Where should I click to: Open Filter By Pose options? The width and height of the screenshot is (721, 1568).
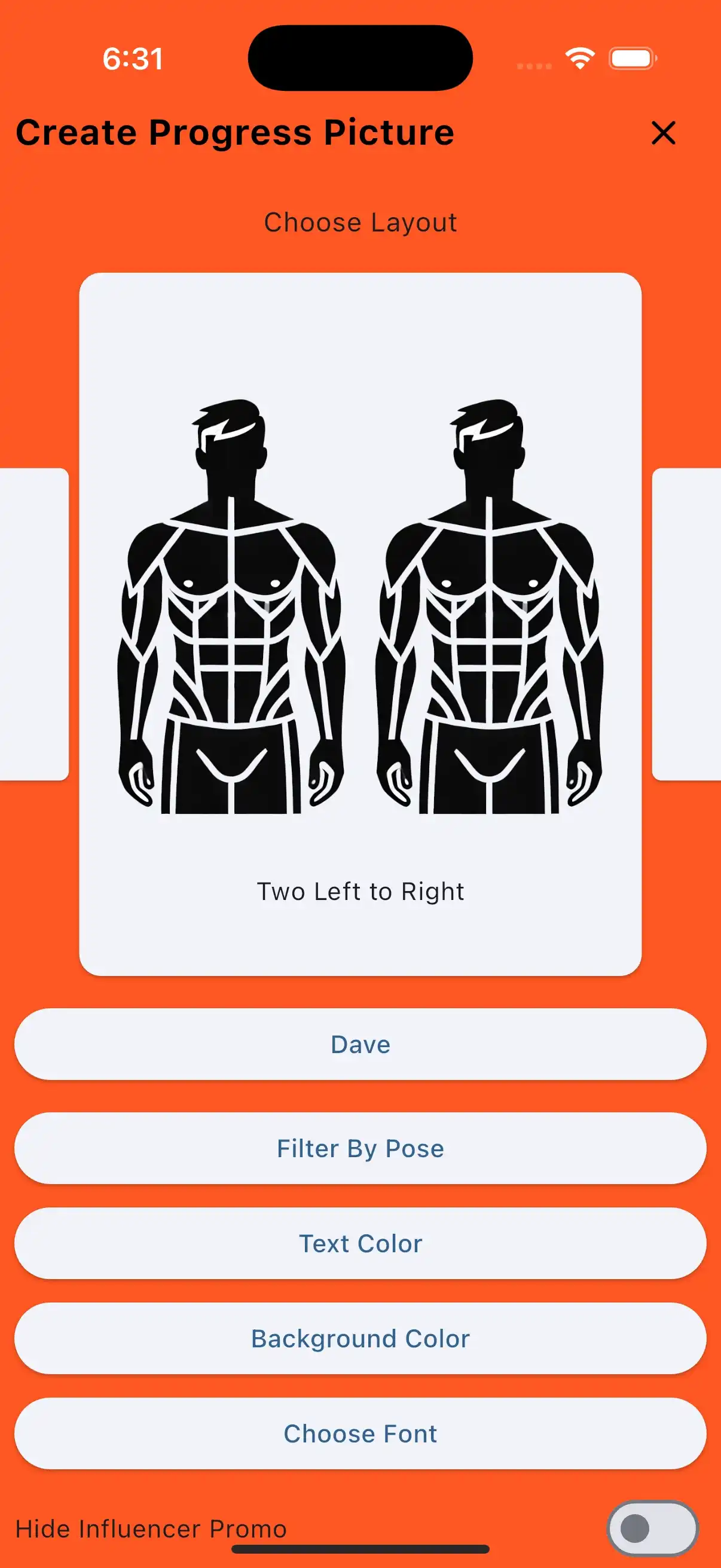[x=360, y=1148]
